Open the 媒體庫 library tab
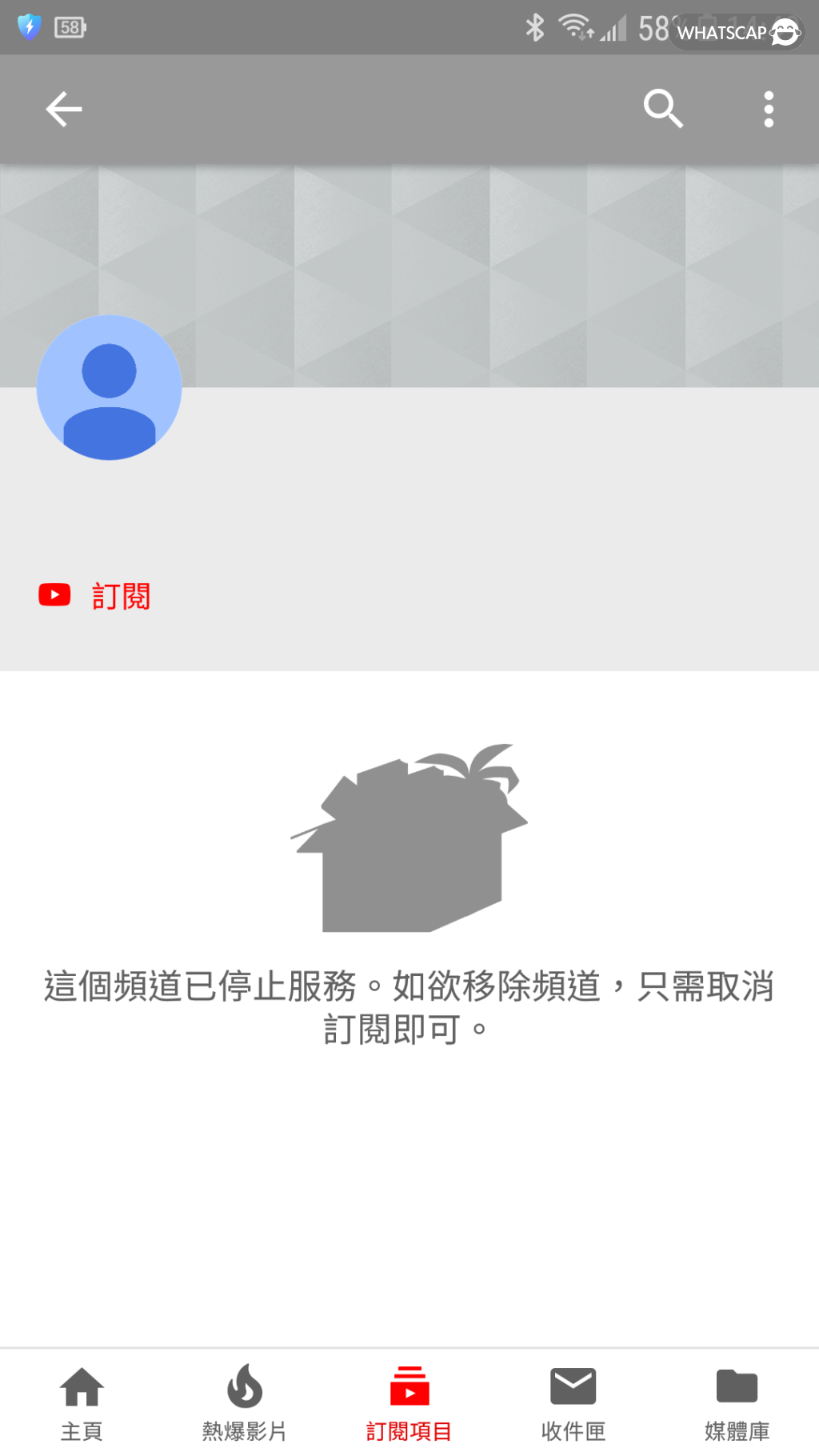This screenshot has height=1456, width=819. (x=737, y=1402)
